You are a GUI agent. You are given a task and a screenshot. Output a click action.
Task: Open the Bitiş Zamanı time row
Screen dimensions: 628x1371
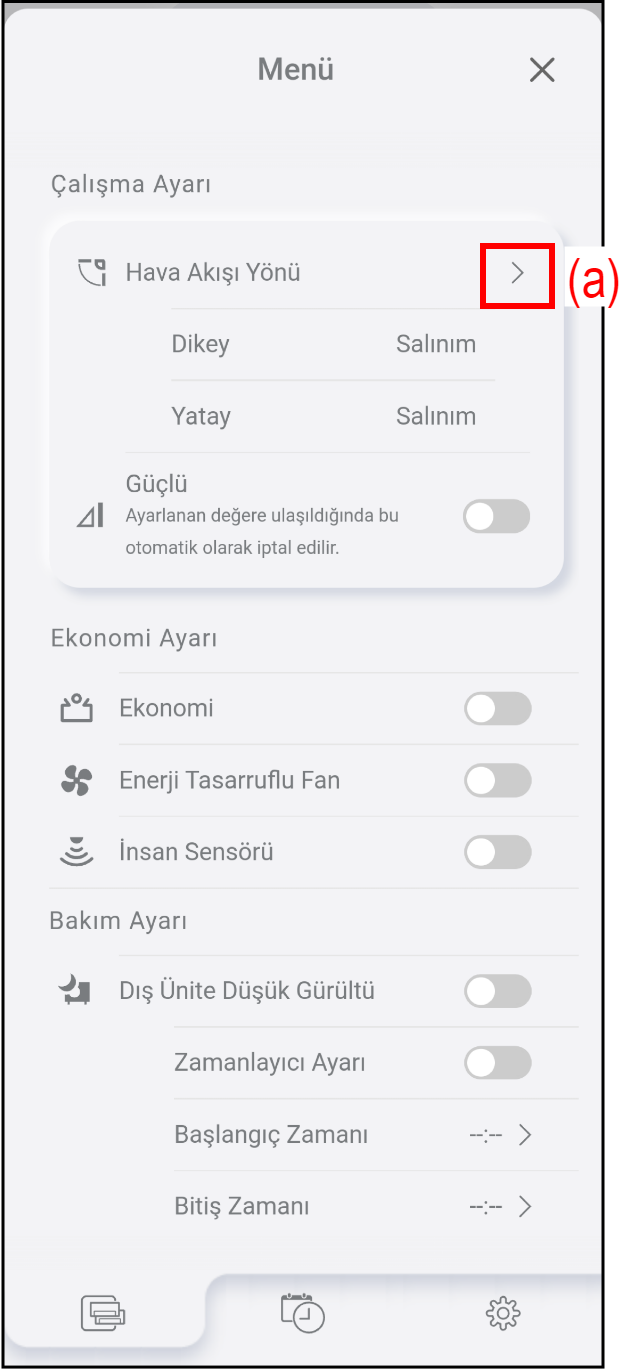[x=500, y=1207]
